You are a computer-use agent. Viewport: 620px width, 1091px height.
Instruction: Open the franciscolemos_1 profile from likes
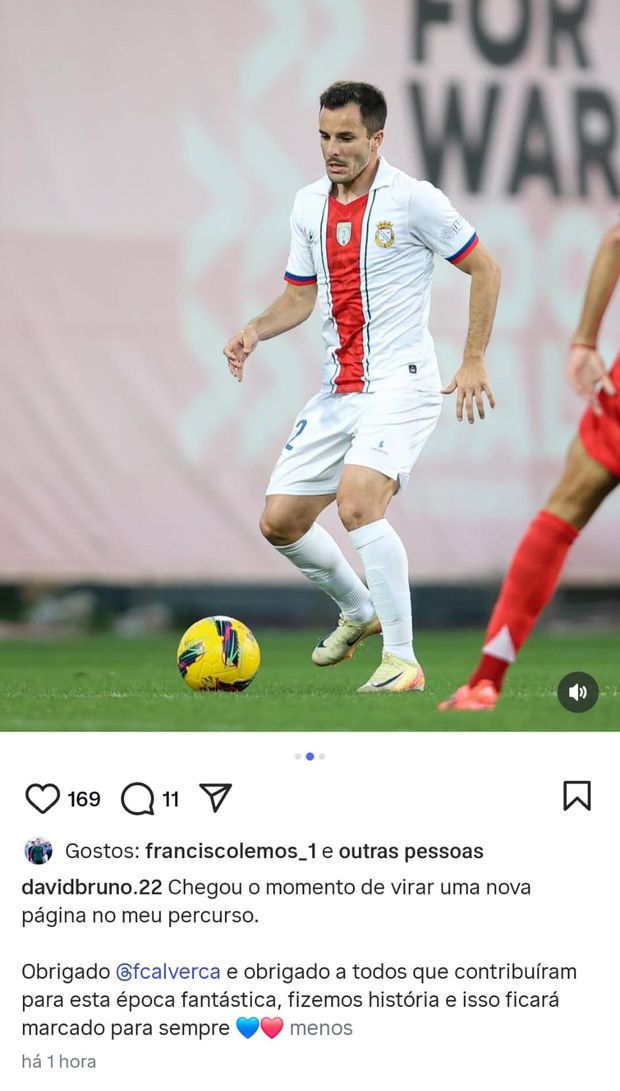230,852
